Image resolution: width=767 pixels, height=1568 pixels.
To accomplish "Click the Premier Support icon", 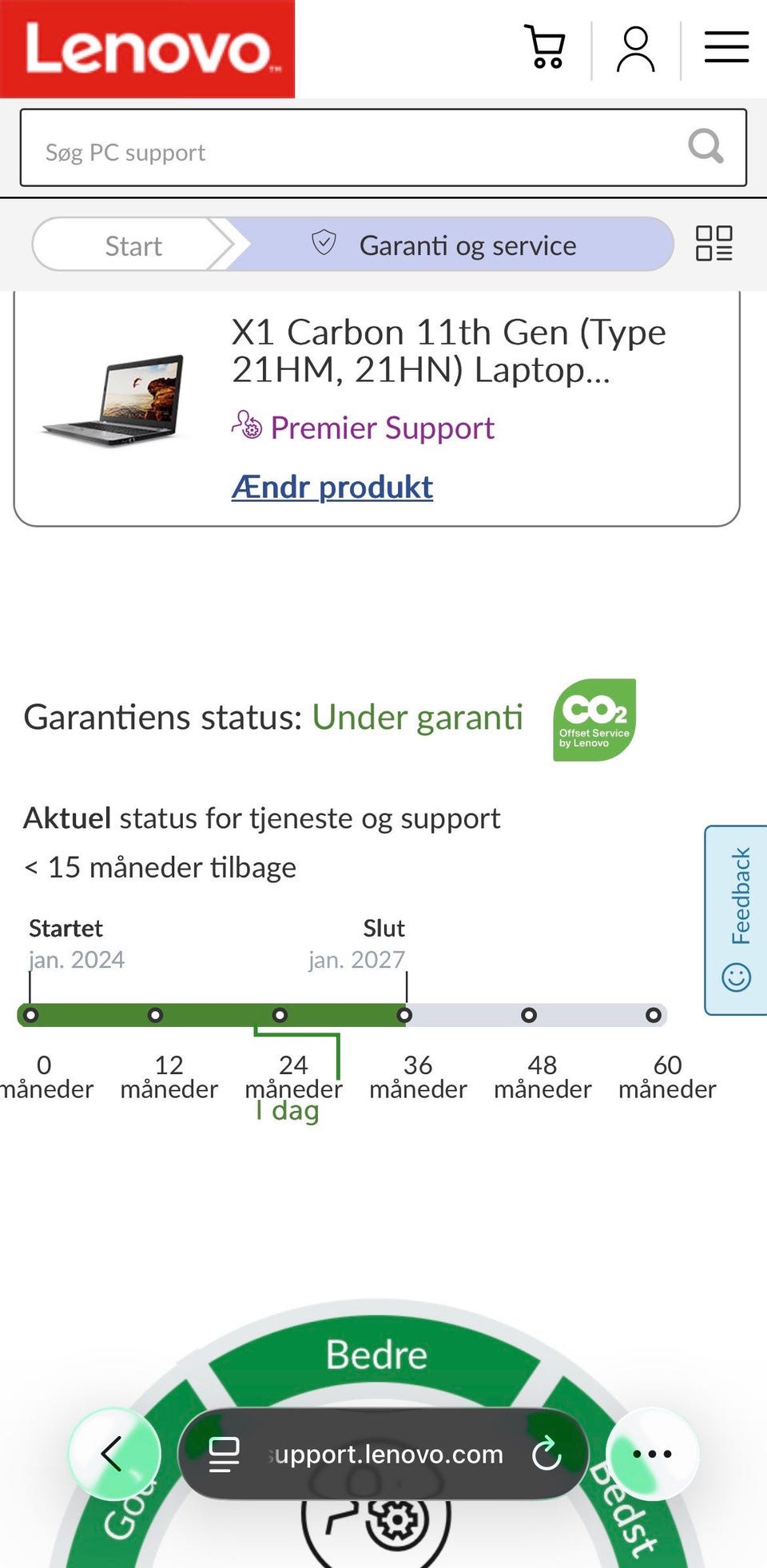I will [246, 428].
